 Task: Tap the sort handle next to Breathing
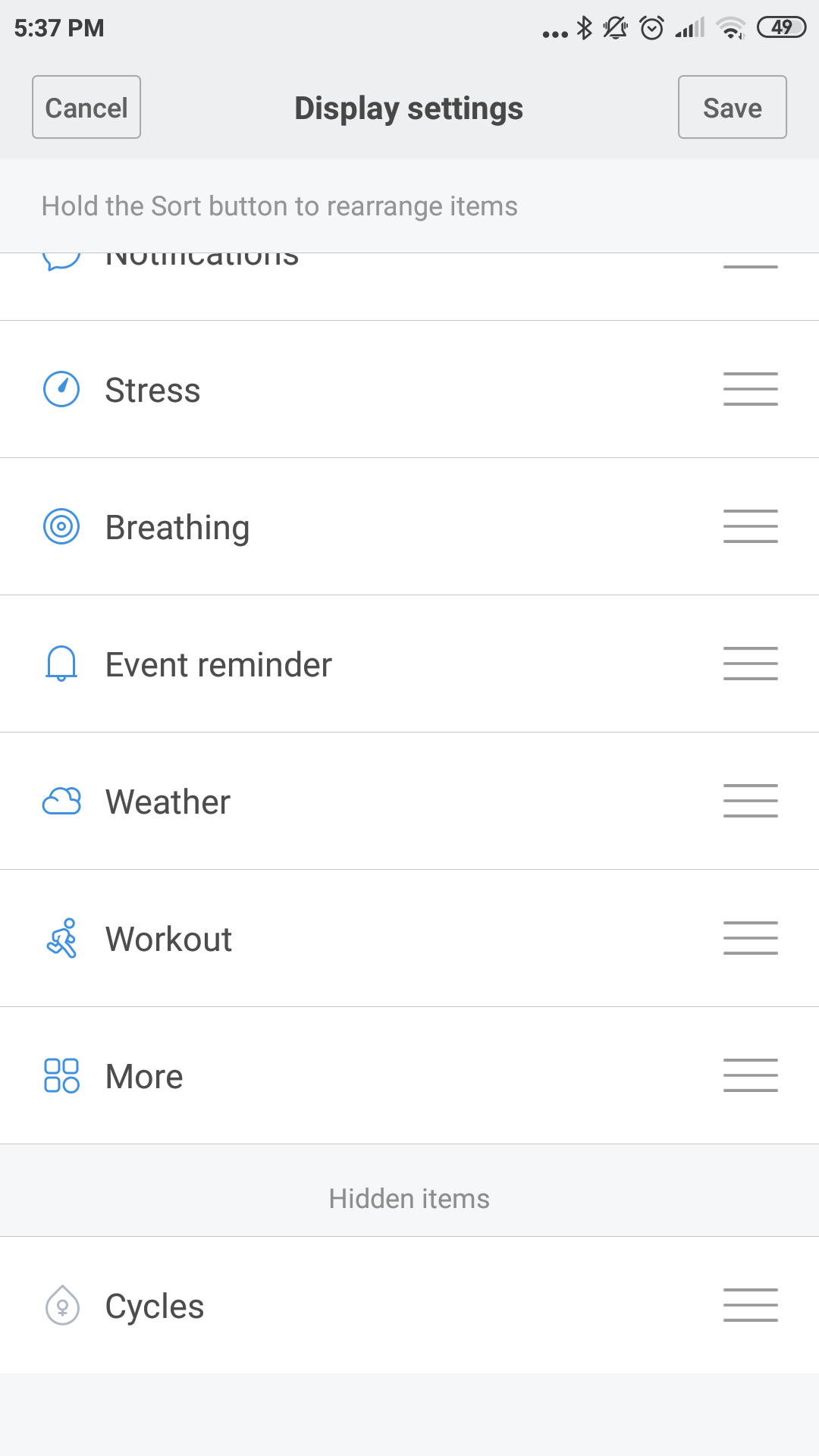click(x=750, y=526)
